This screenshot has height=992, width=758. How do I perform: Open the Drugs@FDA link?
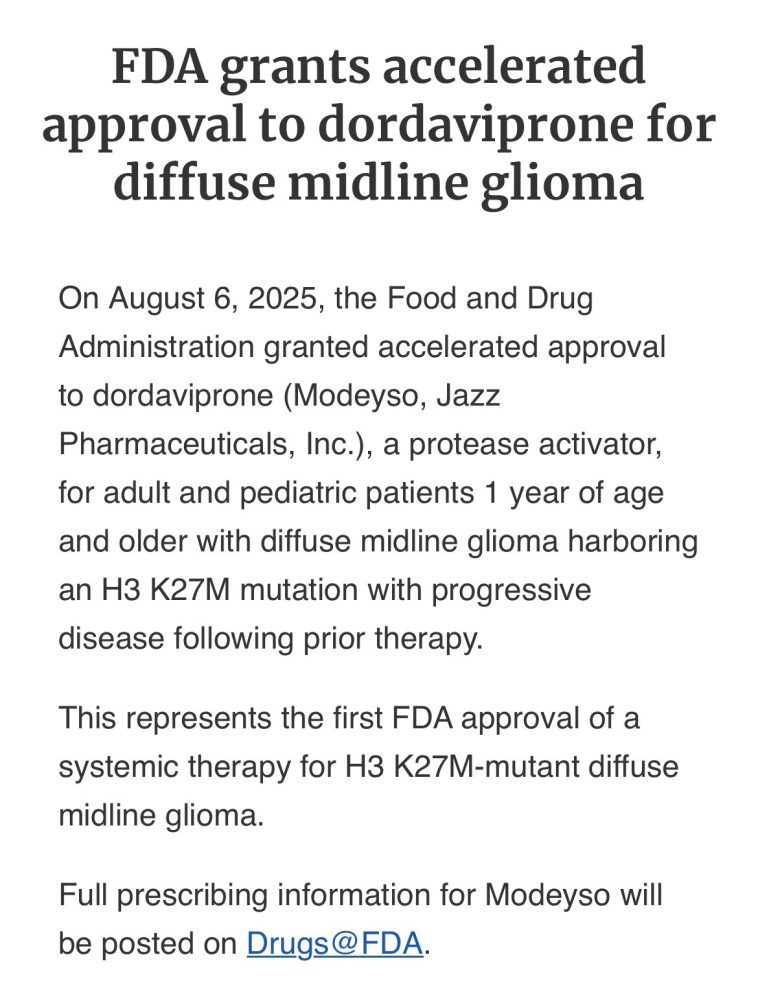[334, 944]
